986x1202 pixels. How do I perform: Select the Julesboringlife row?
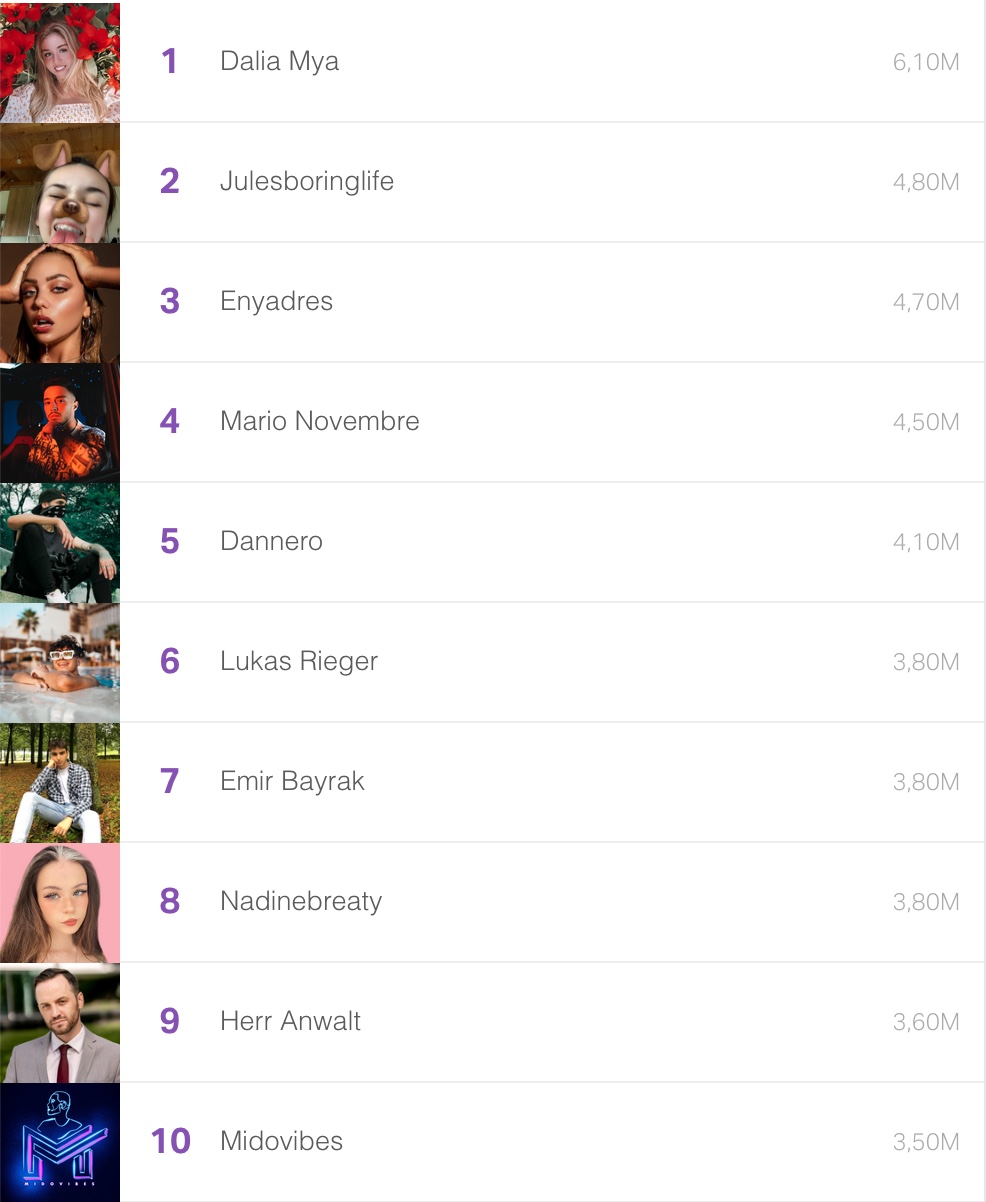click(306, 182)
